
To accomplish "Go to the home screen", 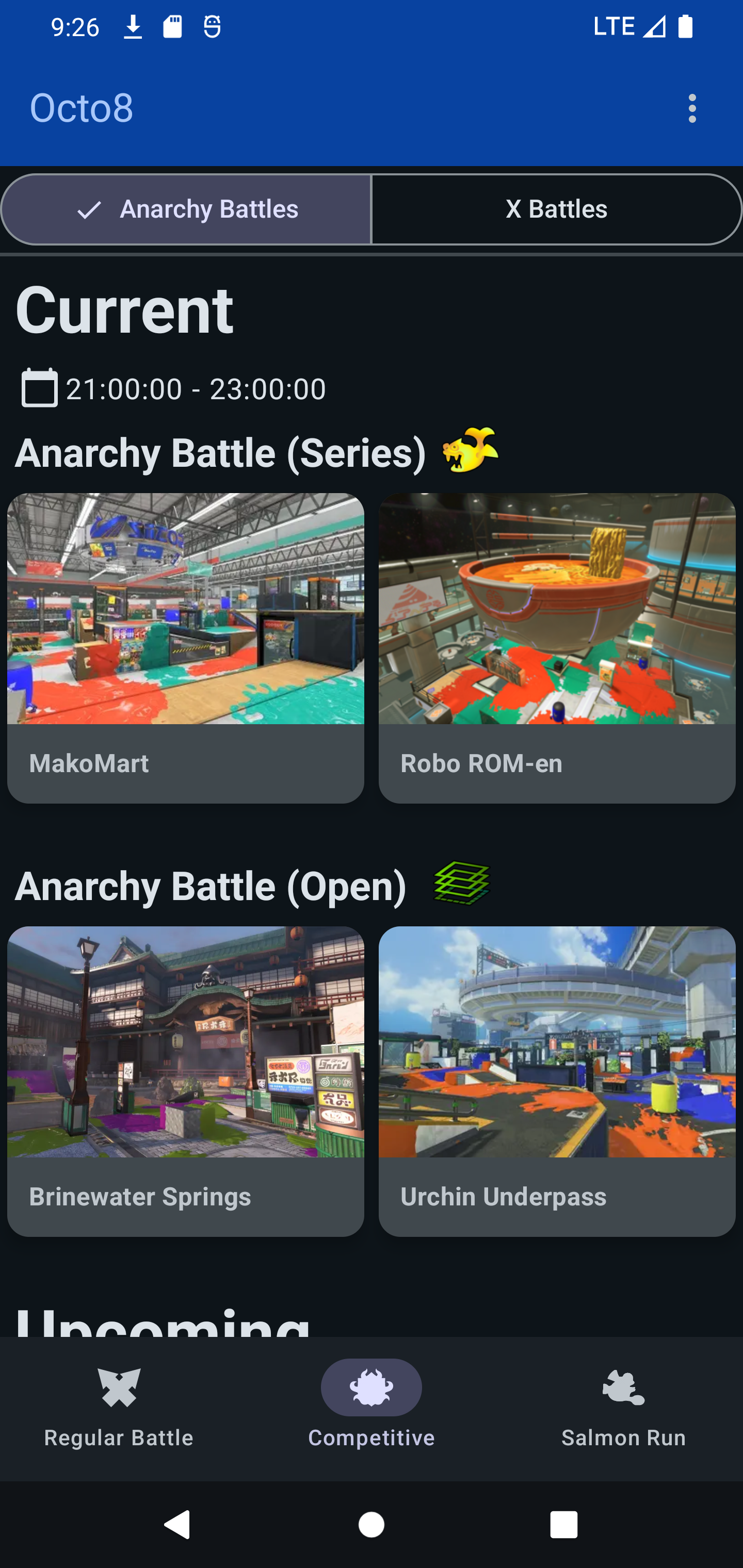I will click(x=372, y=1525).
